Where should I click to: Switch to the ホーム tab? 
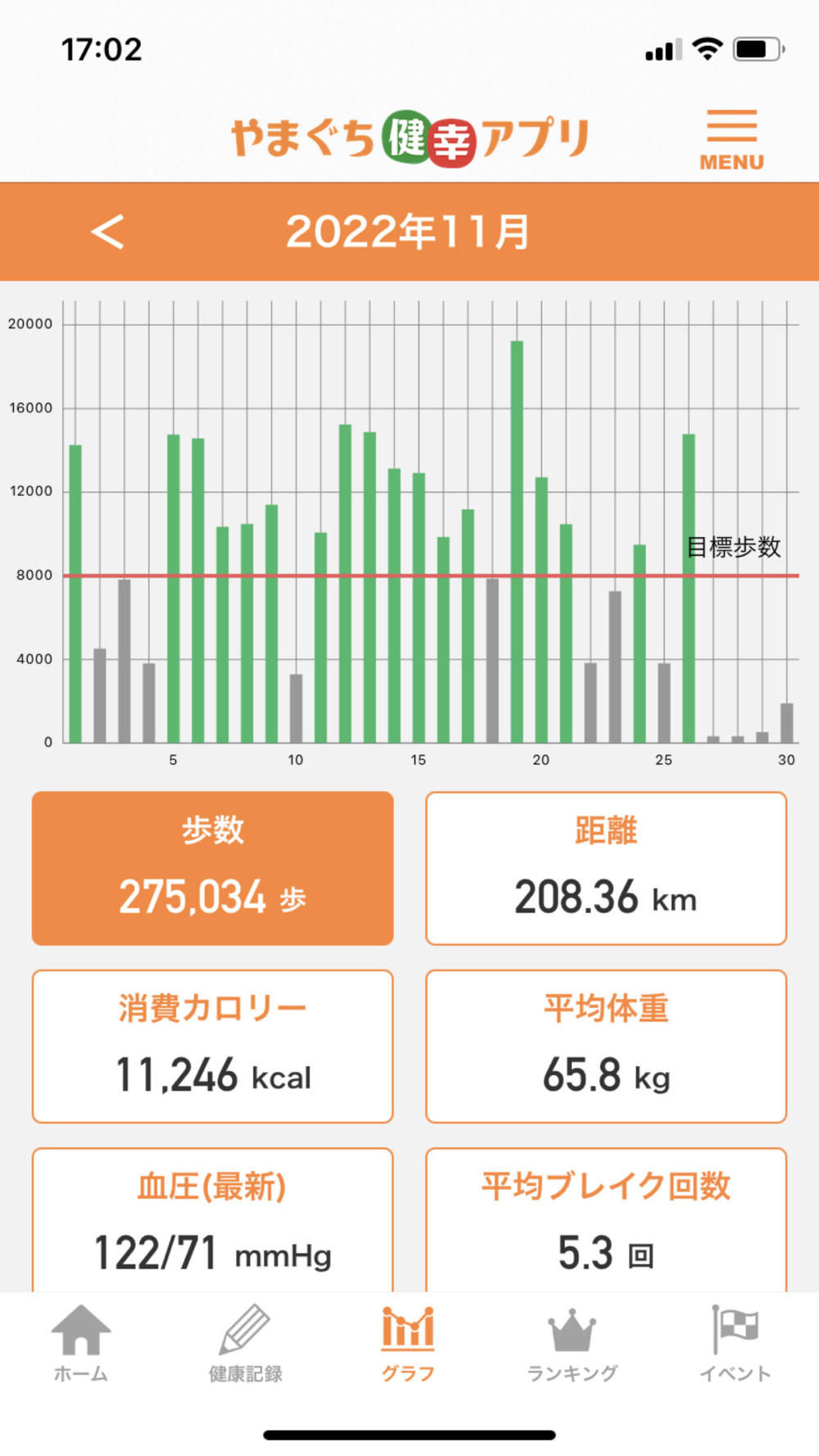click(x=81, y=1345)
